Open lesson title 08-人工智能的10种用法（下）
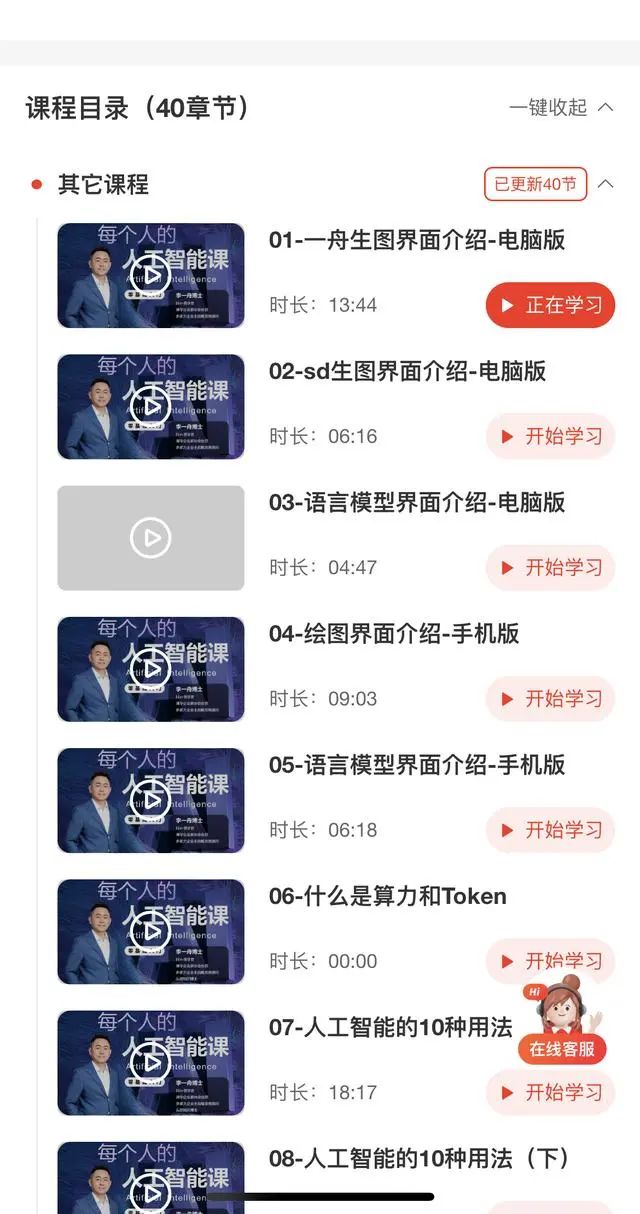Image resolution: width=640 pixels, height=1214 pixels. (x=420, y=1159)
